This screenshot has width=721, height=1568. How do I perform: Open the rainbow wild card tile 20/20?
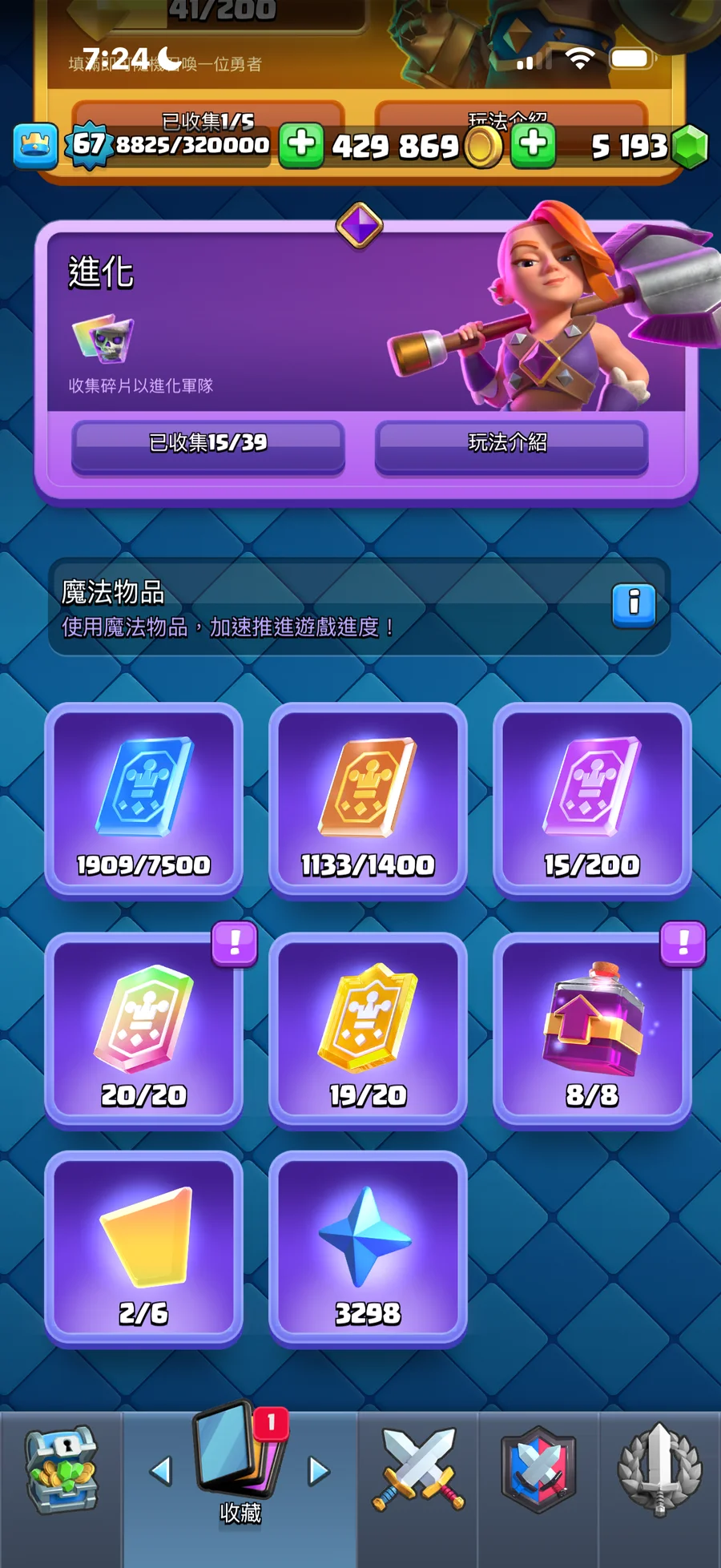(143, 1030)
